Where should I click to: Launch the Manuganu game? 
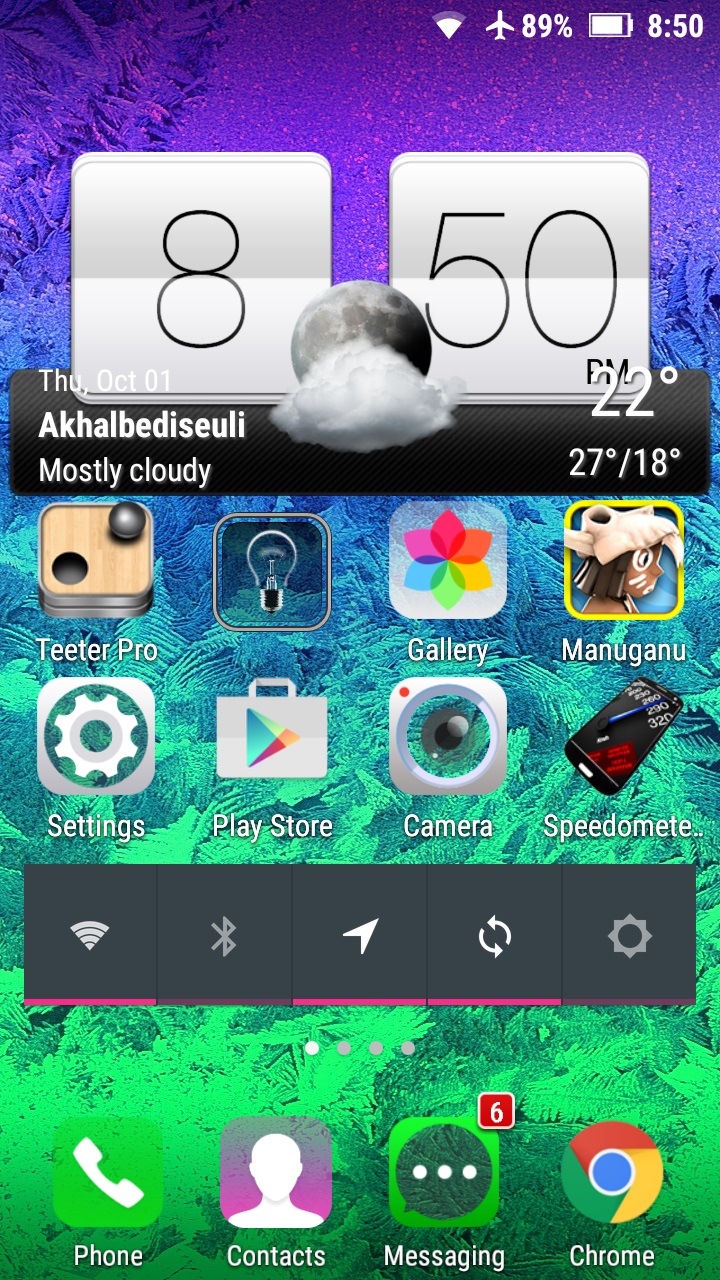[623, 561]
